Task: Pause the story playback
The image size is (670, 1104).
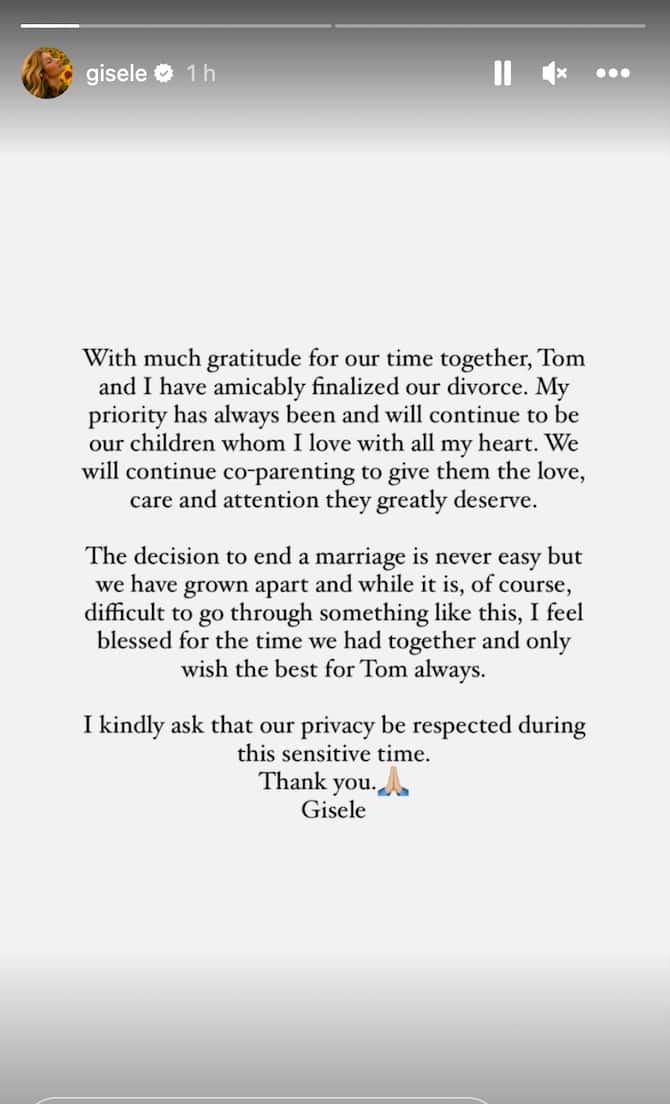Action: coord(503,73)
